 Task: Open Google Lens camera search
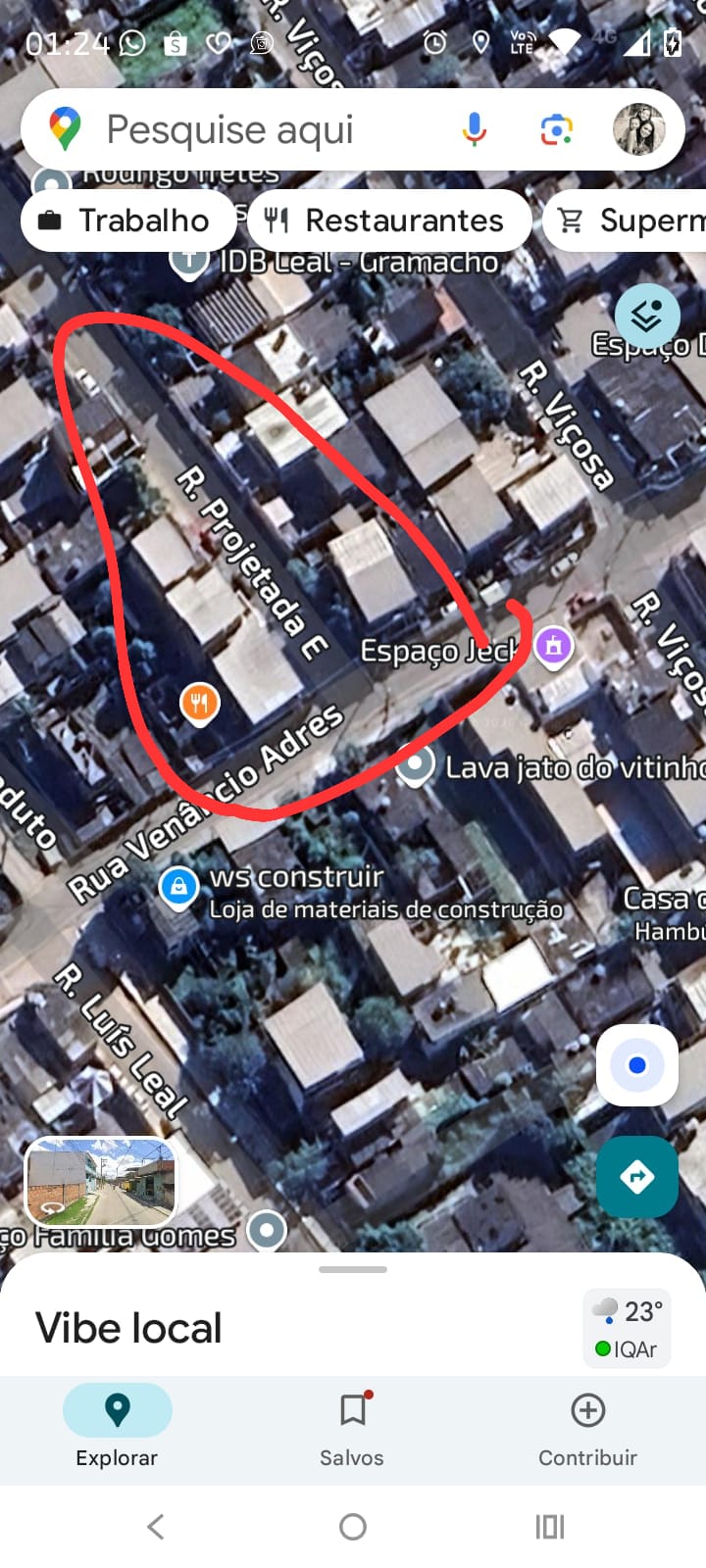click(x=556, y=129)
